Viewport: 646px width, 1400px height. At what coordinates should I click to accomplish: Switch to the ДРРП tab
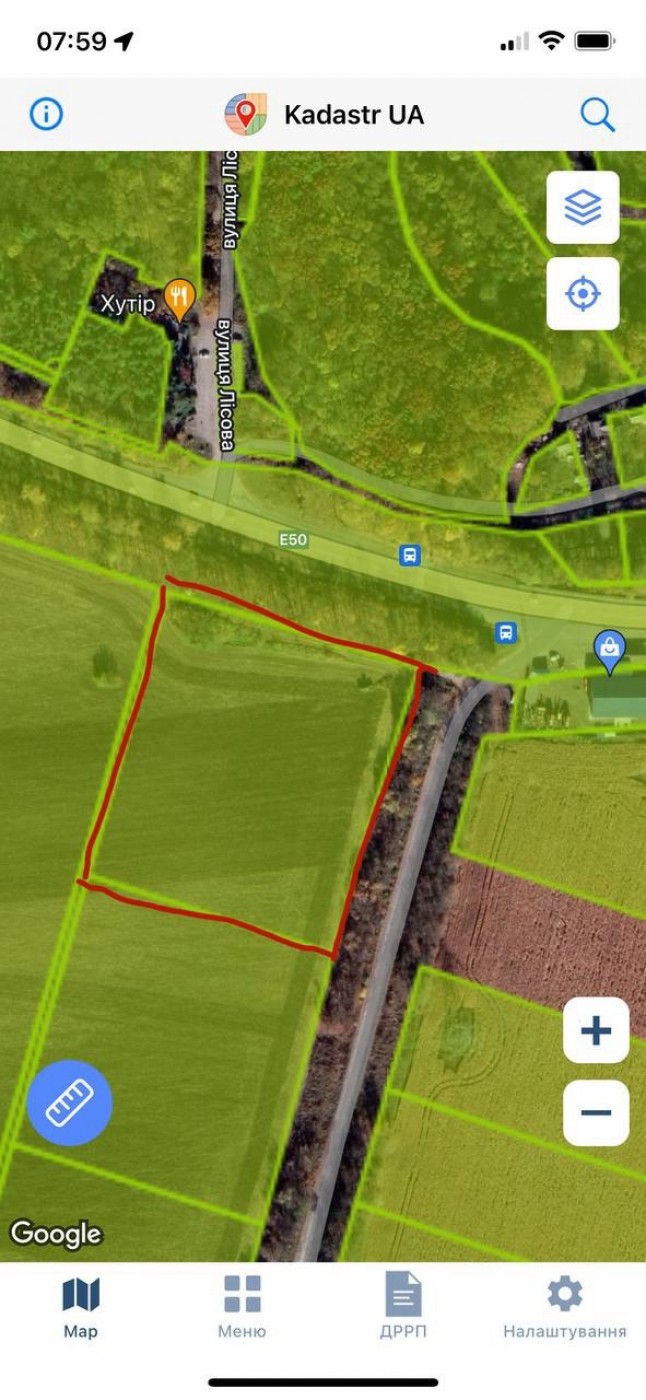click(x=403, y=1306)
